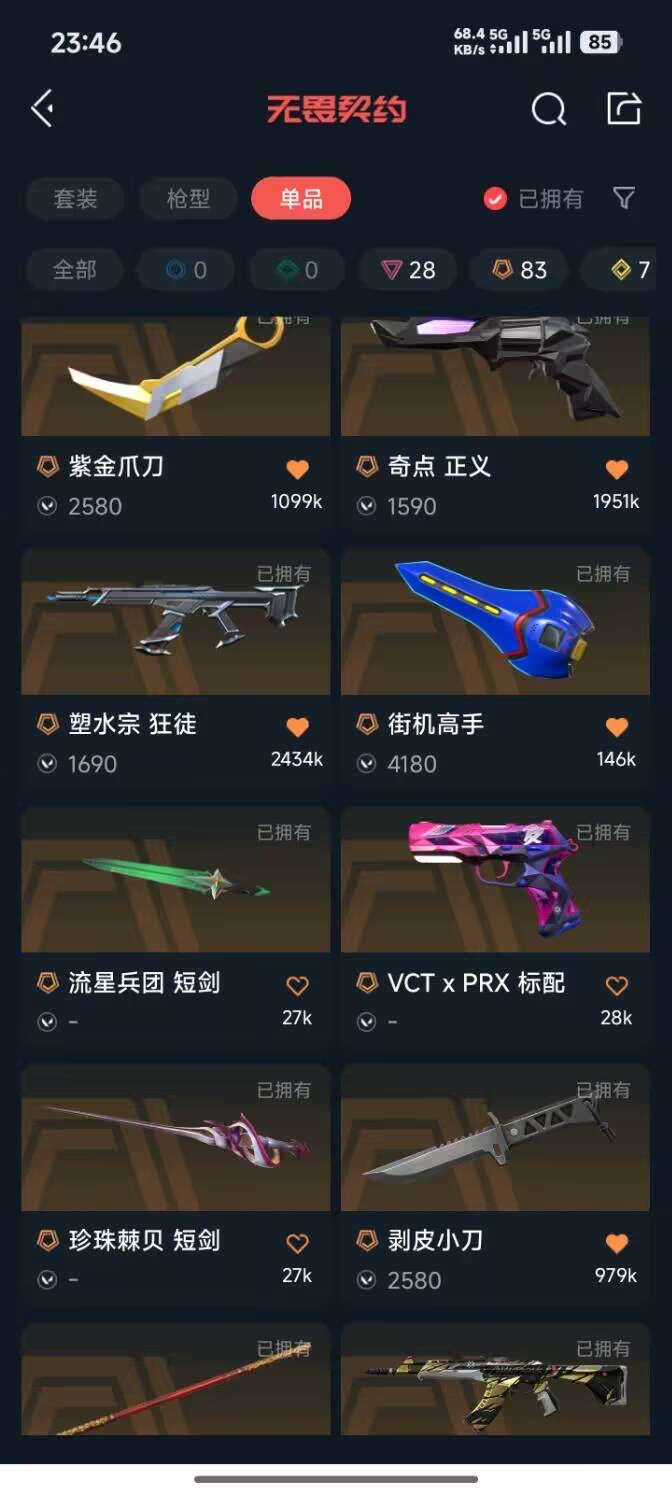672x1494 pixels.
Task: Open the 剥皮小刀 skin card
Action: pos(495,1183)
